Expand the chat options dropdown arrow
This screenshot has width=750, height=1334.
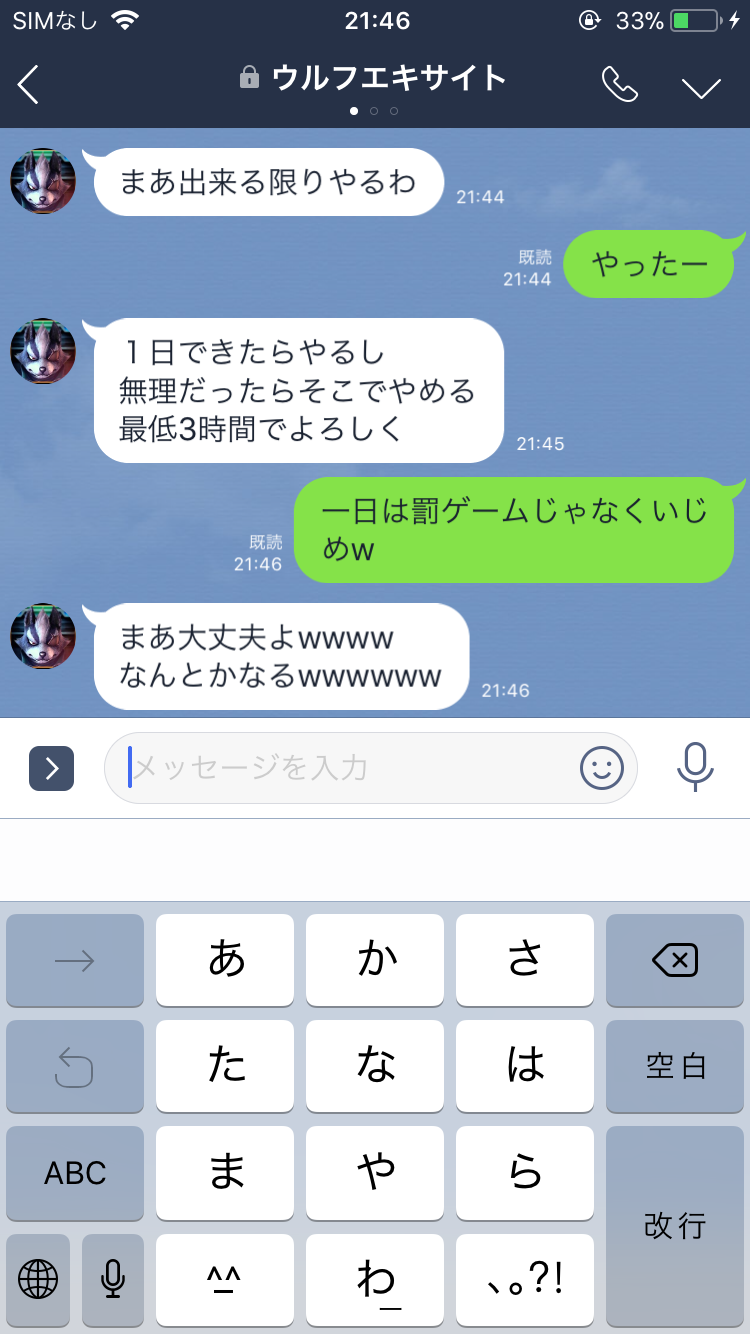[701, 87]
